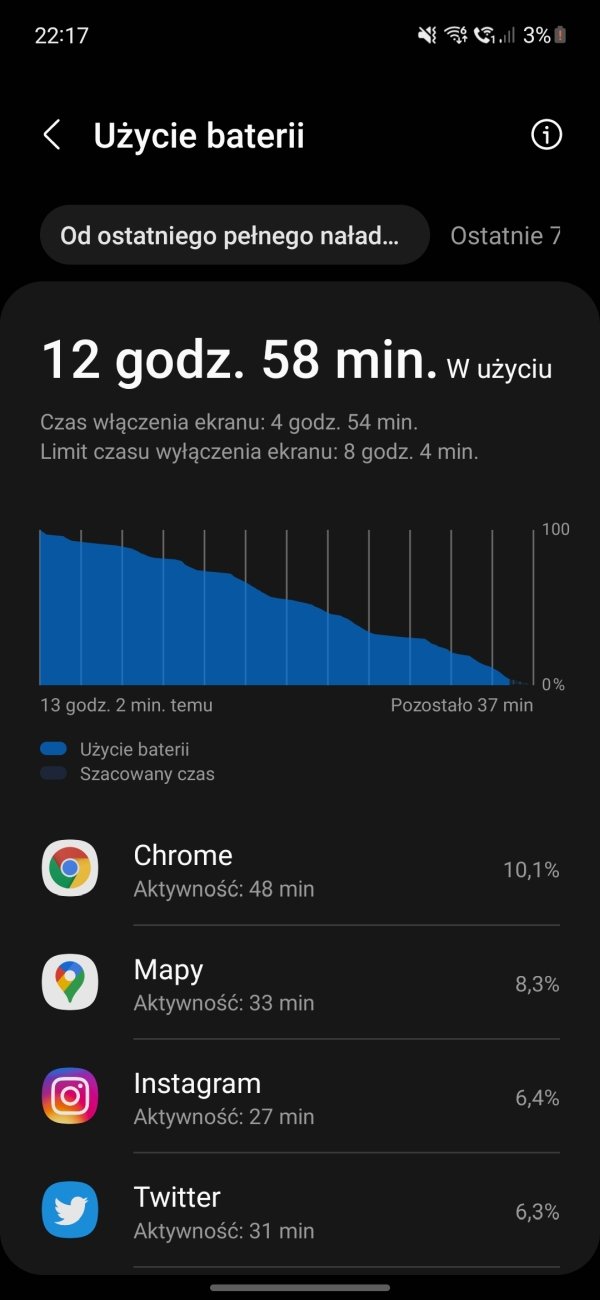View Instagram battery usage details
This screenshot has height=1300, width=600.
[300, 1097]
